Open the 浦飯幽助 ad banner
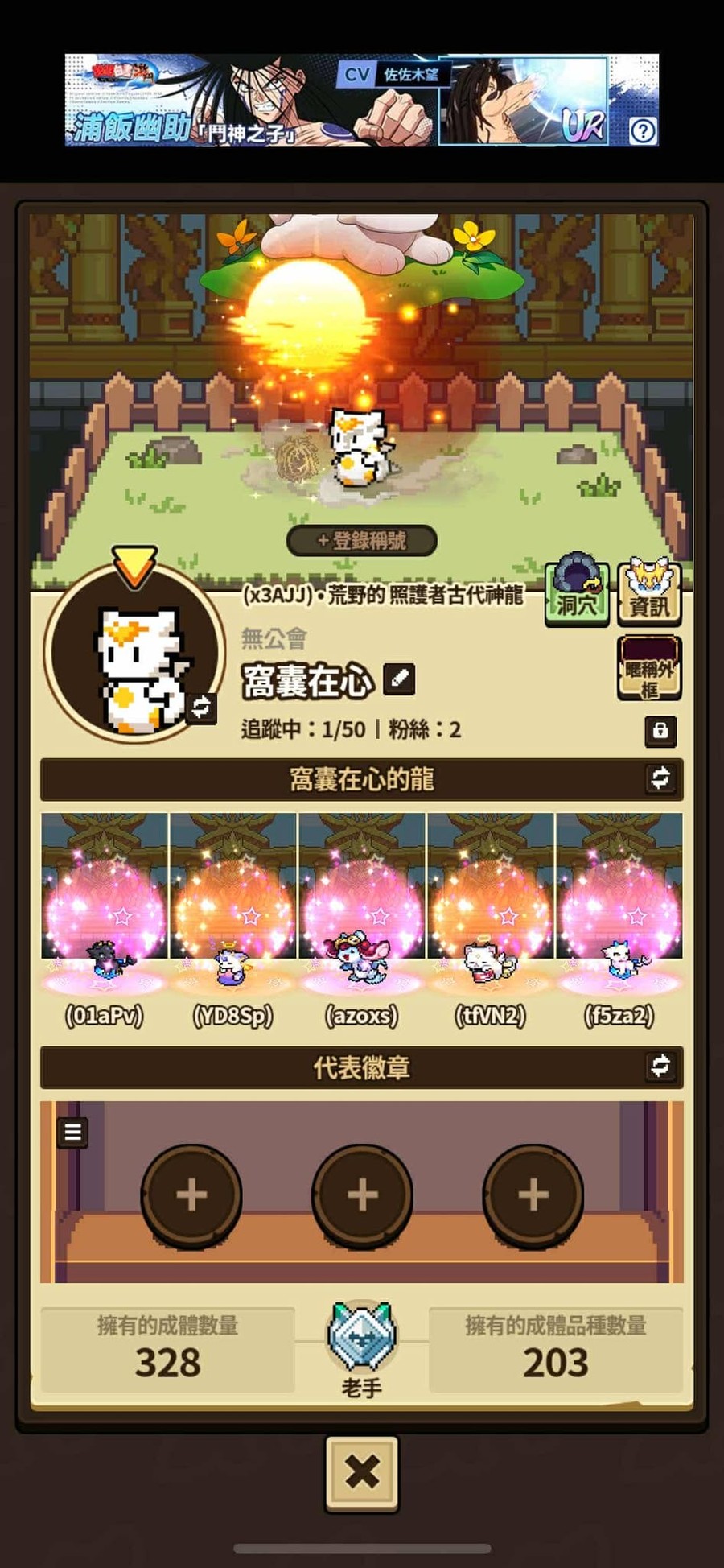 322,101
